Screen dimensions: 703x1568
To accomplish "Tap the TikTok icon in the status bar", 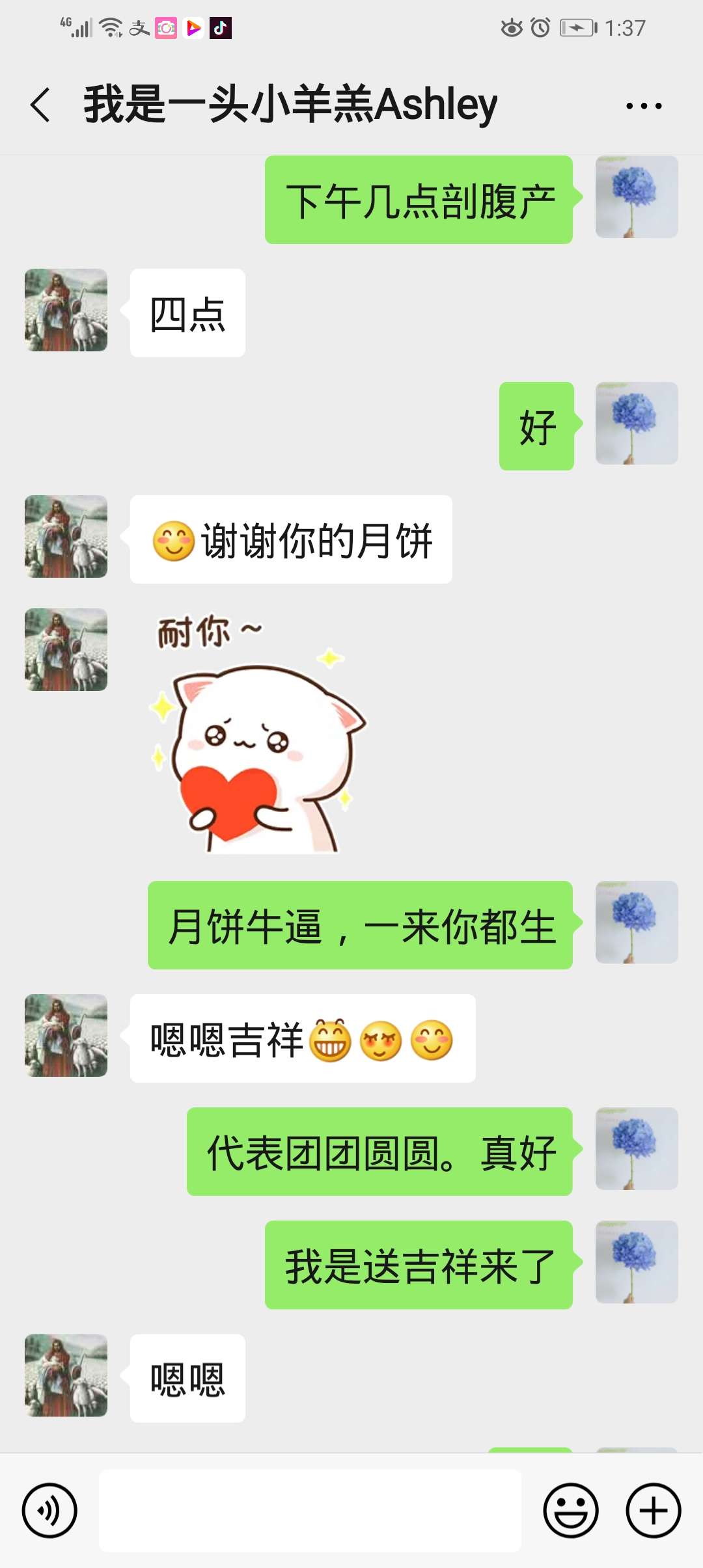I will click(x=221, y=27).
